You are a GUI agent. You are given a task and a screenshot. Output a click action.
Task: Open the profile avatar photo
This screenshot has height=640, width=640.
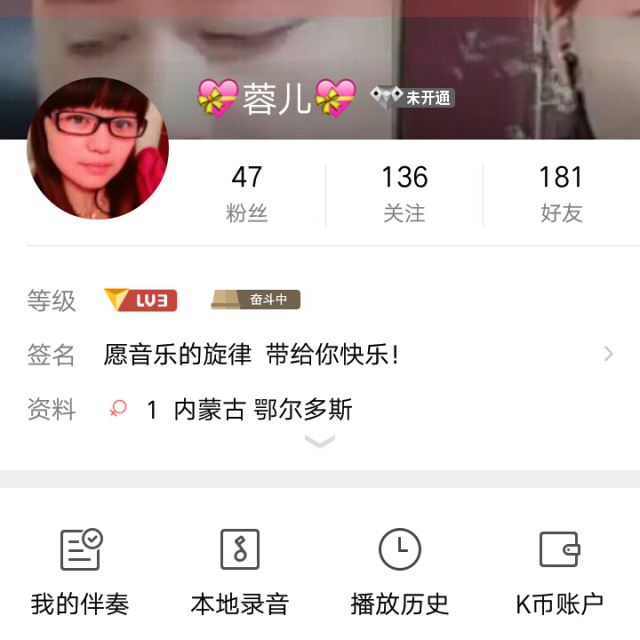[x=97, y=148]
